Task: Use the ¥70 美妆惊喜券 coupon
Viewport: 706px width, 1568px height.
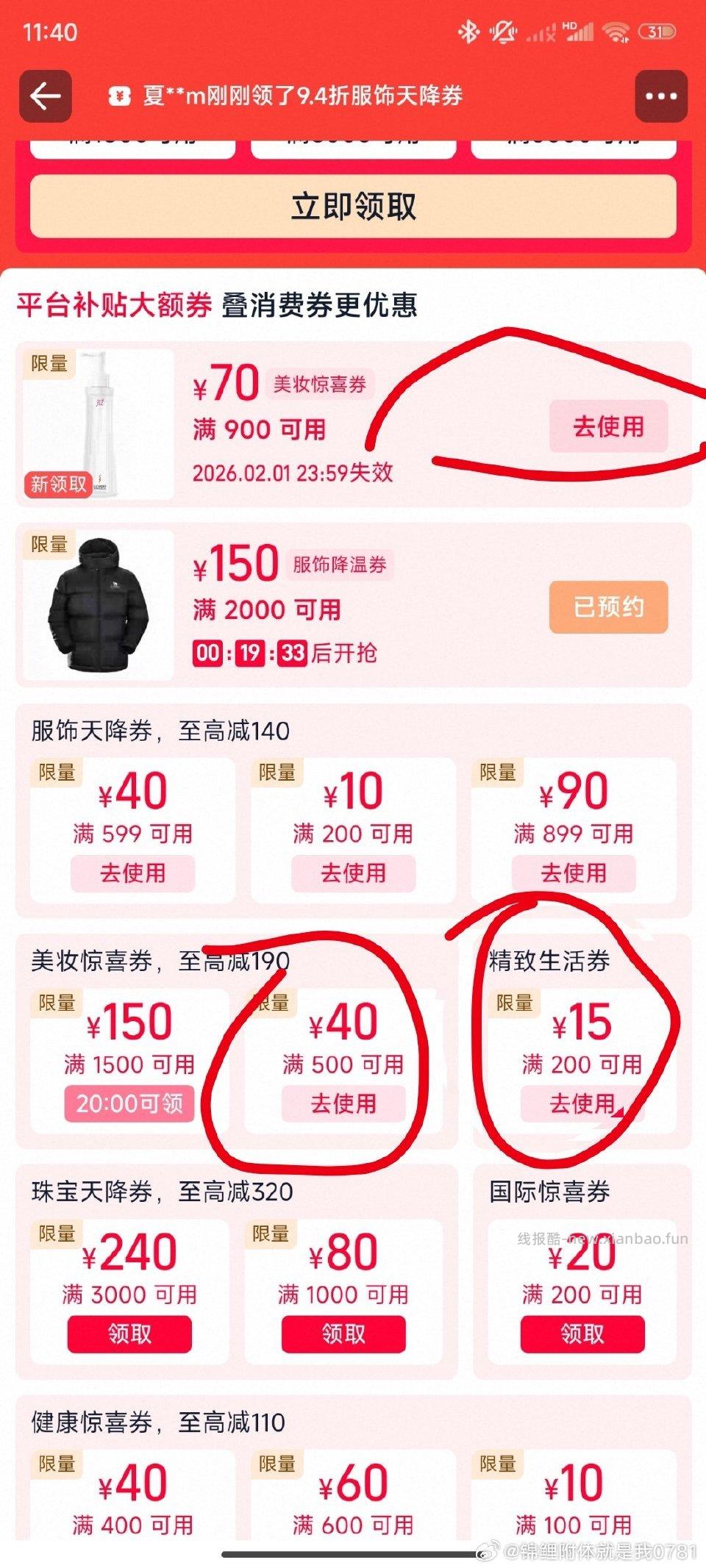Action: [x=608, y=426]
